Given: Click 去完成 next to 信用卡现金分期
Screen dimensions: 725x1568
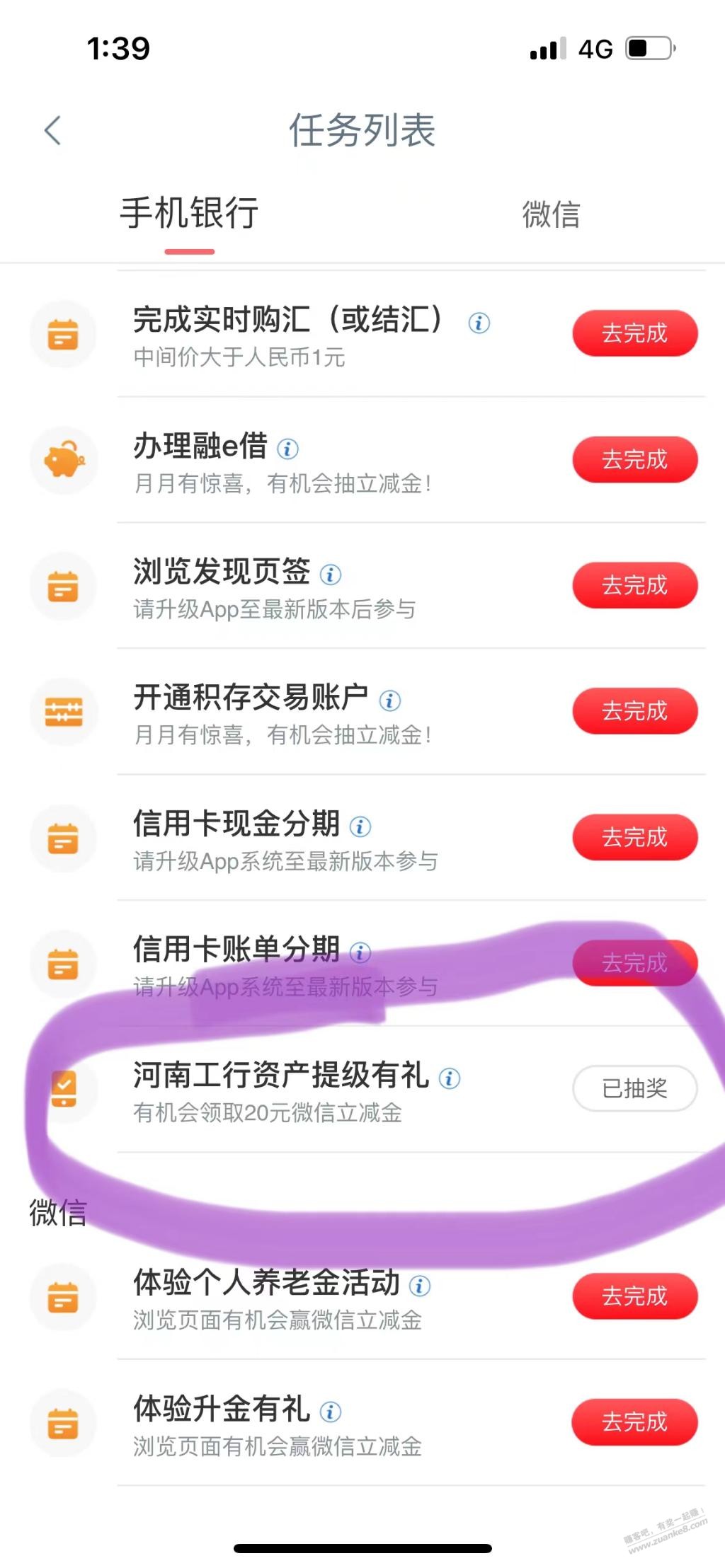Looking at the screenshot, I should (x=634, y=837).
